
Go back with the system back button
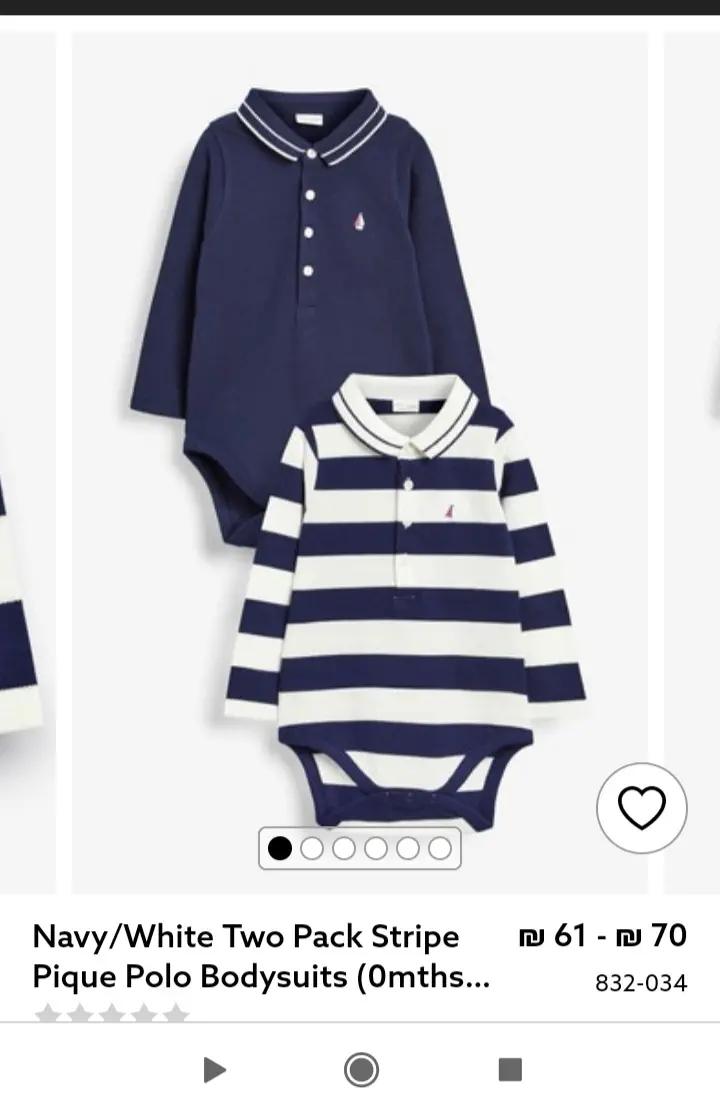[213, 1070]
